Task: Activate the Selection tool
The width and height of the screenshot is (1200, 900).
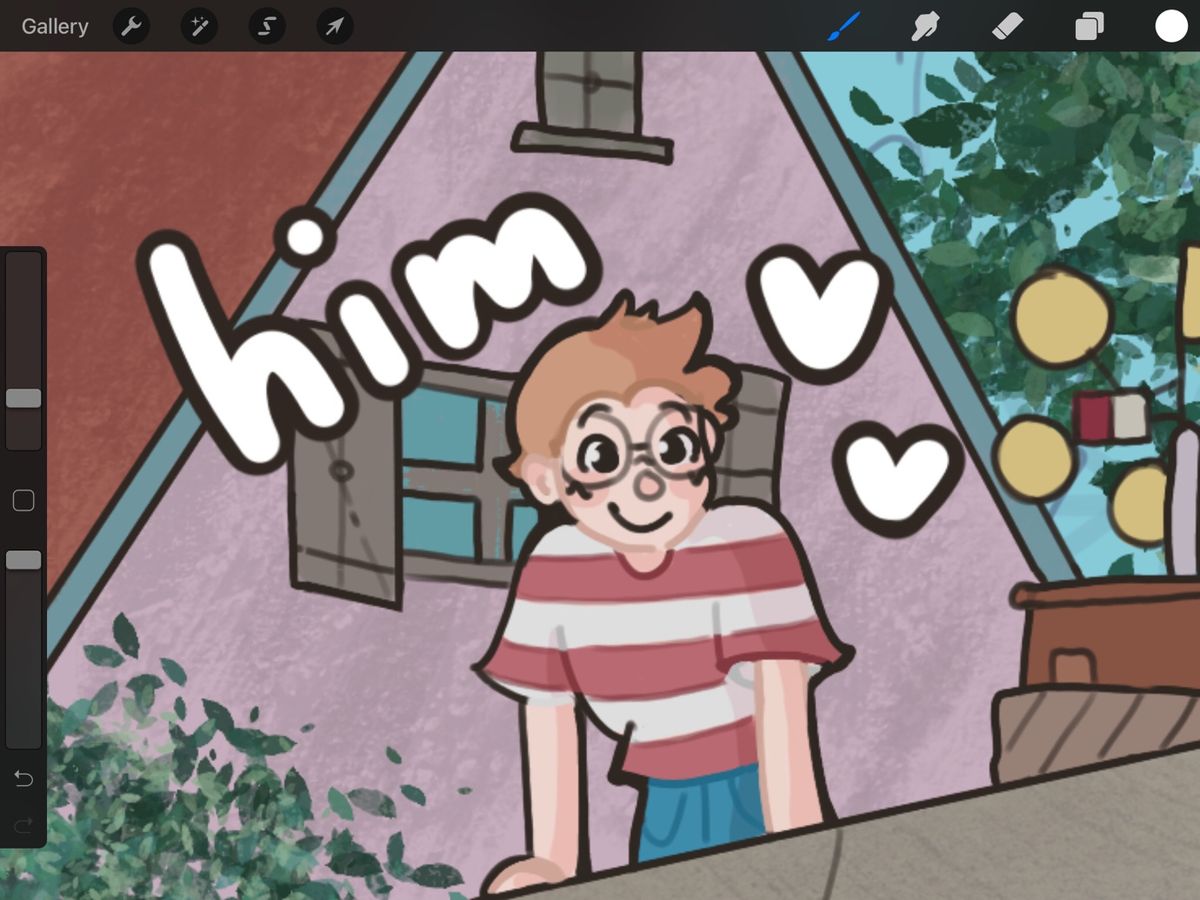Action: (x=267, y=26)
